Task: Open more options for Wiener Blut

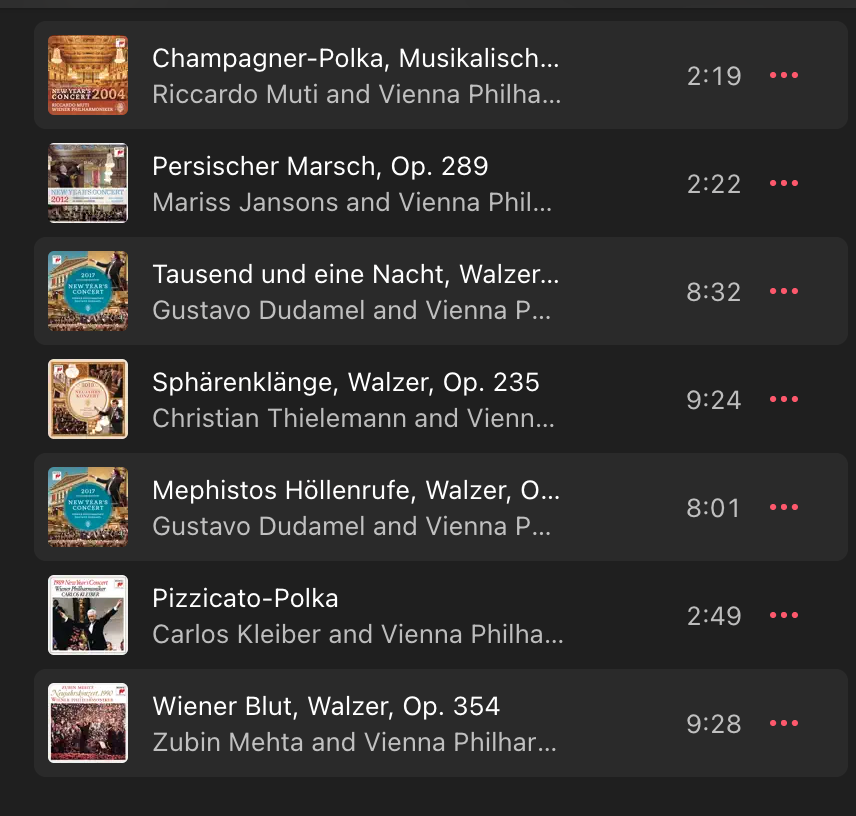Action: coord(783,723)
